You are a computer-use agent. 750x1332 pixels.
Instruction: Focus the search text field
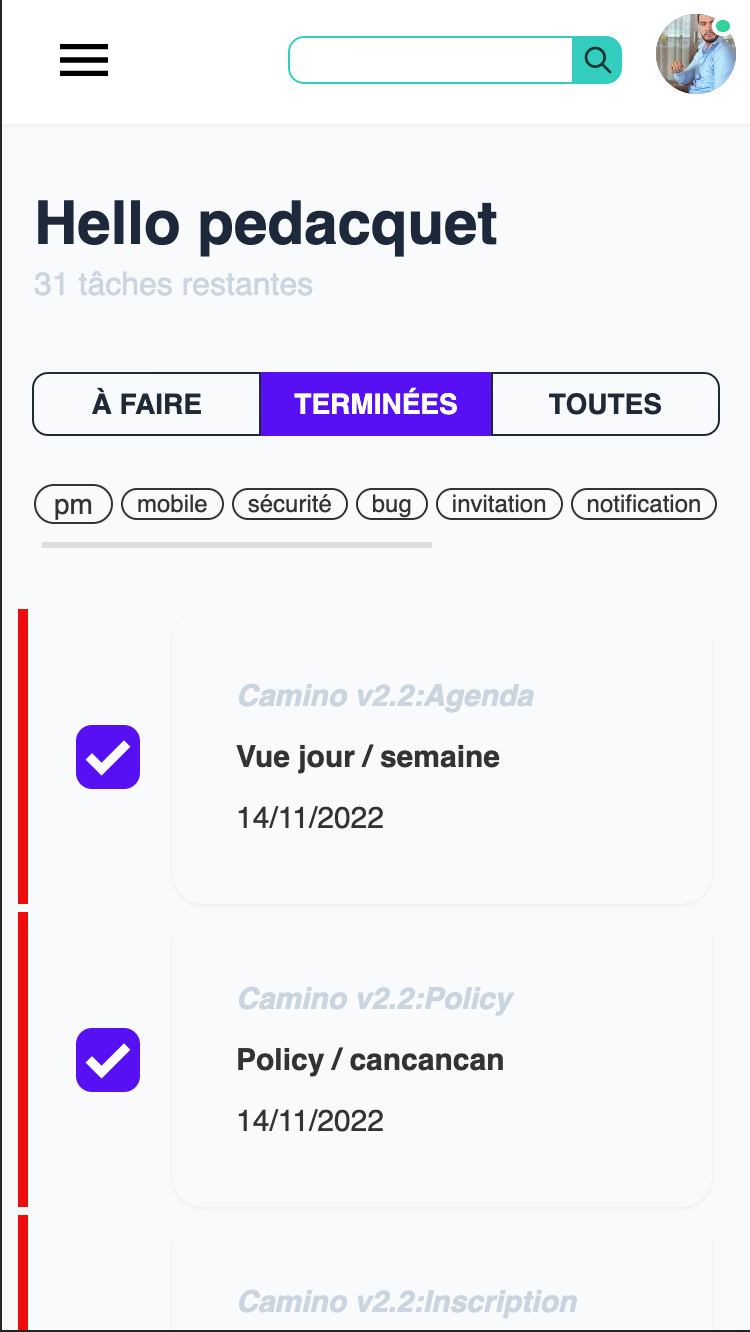coord(430,60)
